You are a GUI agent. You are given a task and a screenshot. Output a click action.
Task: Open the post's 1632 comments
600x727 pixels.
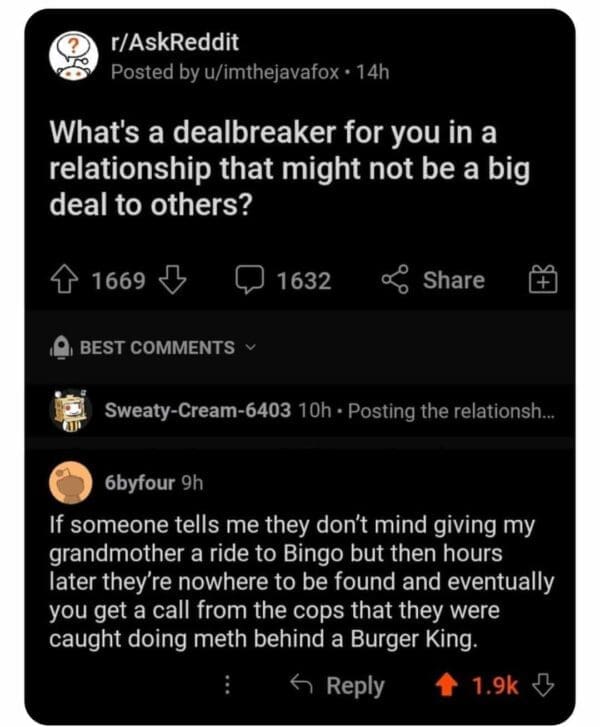(283, 281)
